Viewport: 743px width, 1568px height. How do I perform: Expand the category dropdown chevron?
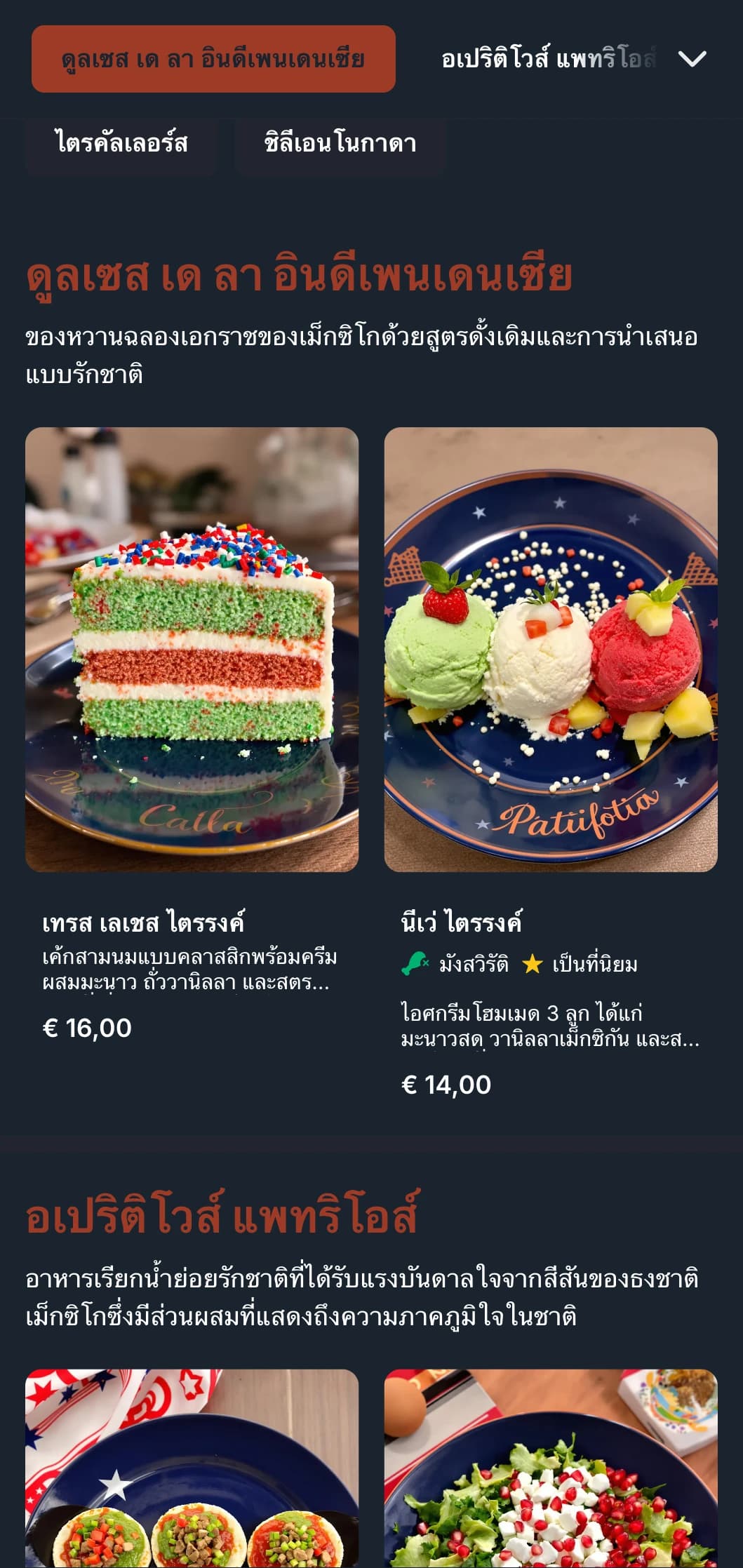point(692,59)
